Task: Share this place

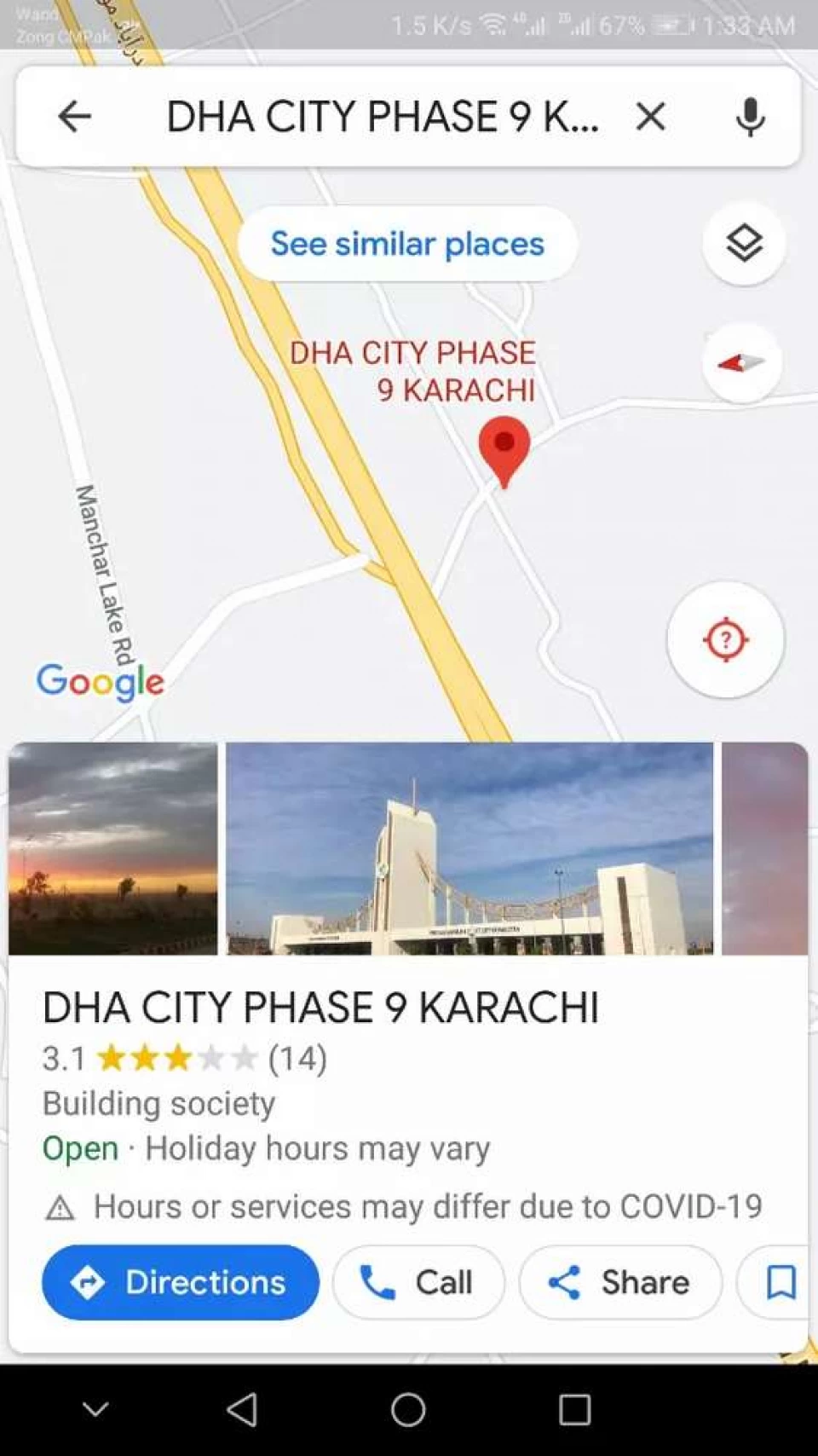Action: click(x=620, y=1282)
